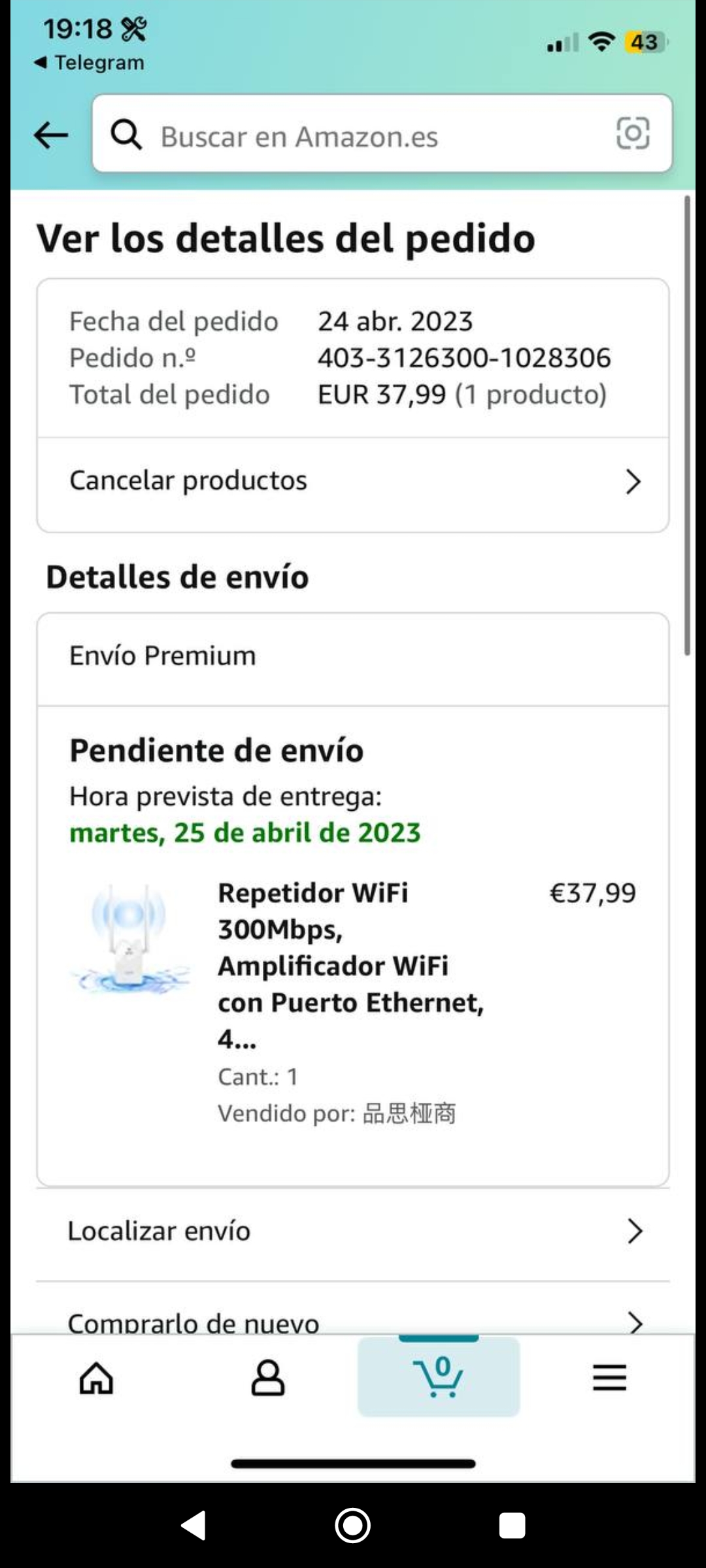Open Cancelar productos
The height and width of the screenshot is (1568, 706).
coord(353,482)
